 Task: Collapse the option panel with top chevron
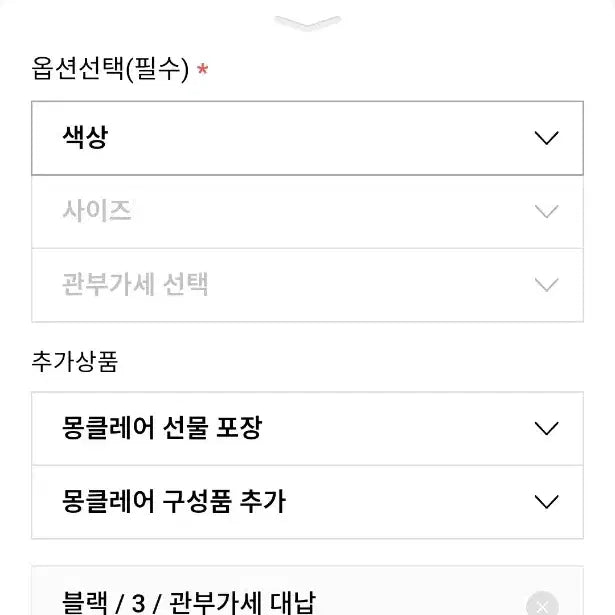[307, 22]
